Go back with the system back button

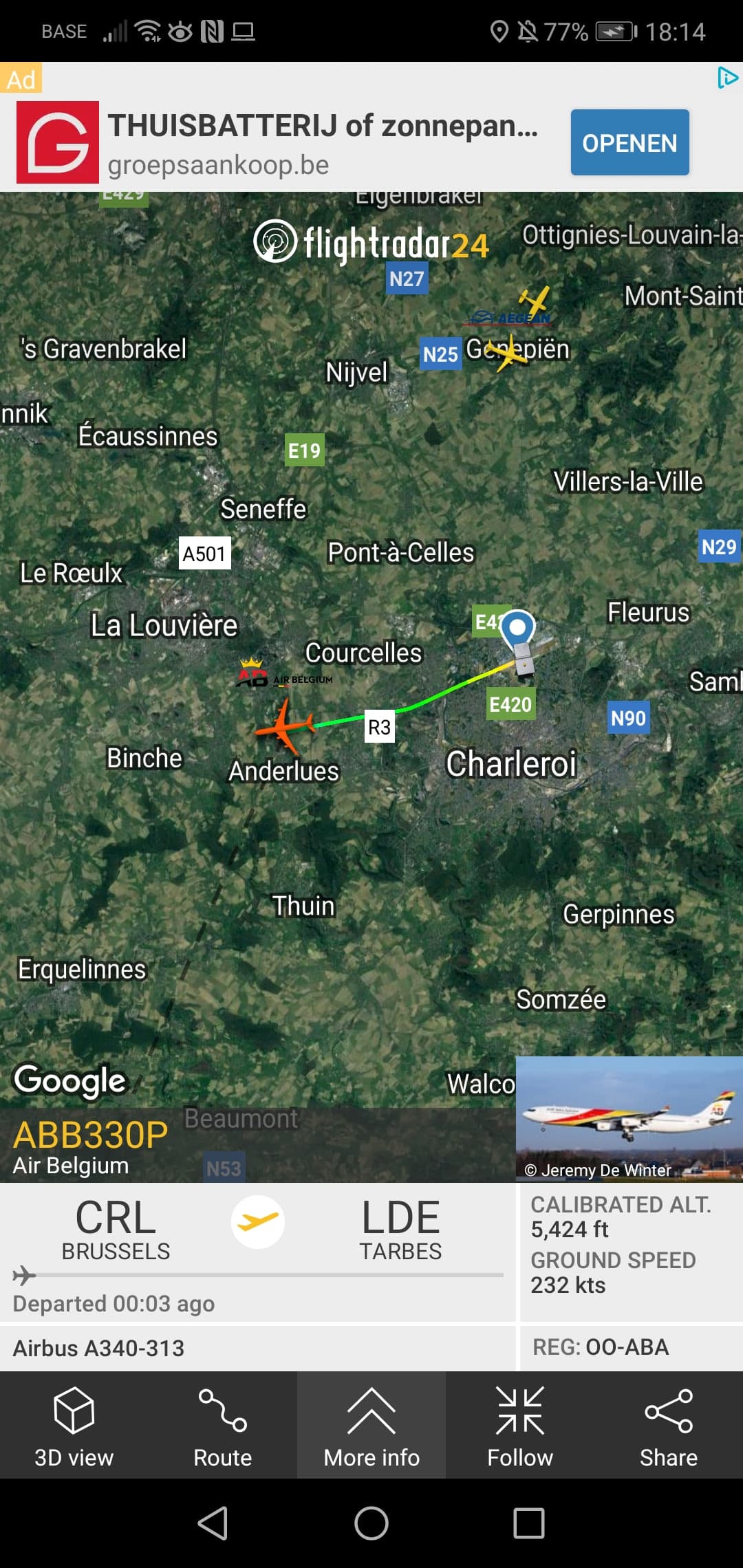[x=213, y=1523]
